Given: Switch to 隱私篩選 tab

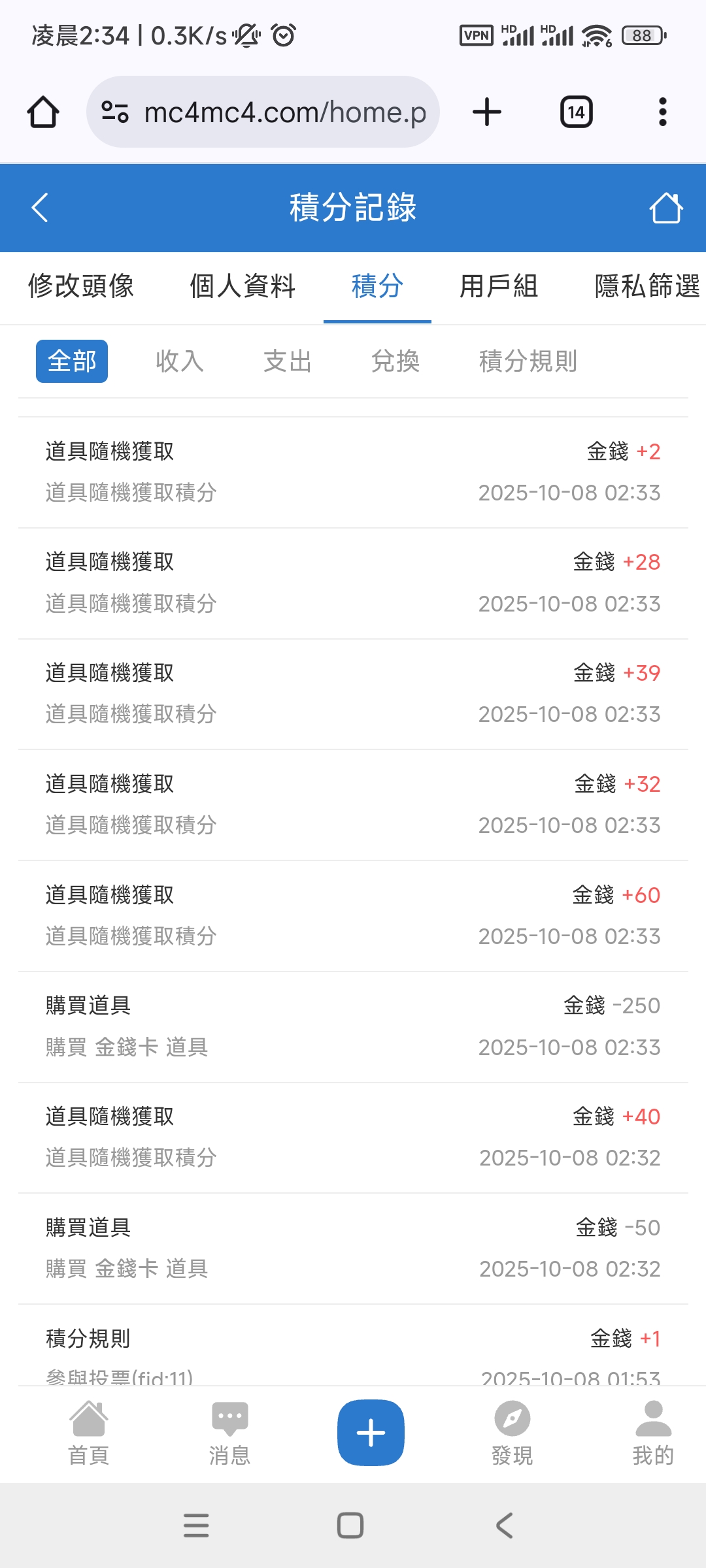Looking at the screenshot, I should (x=647, y=286).
